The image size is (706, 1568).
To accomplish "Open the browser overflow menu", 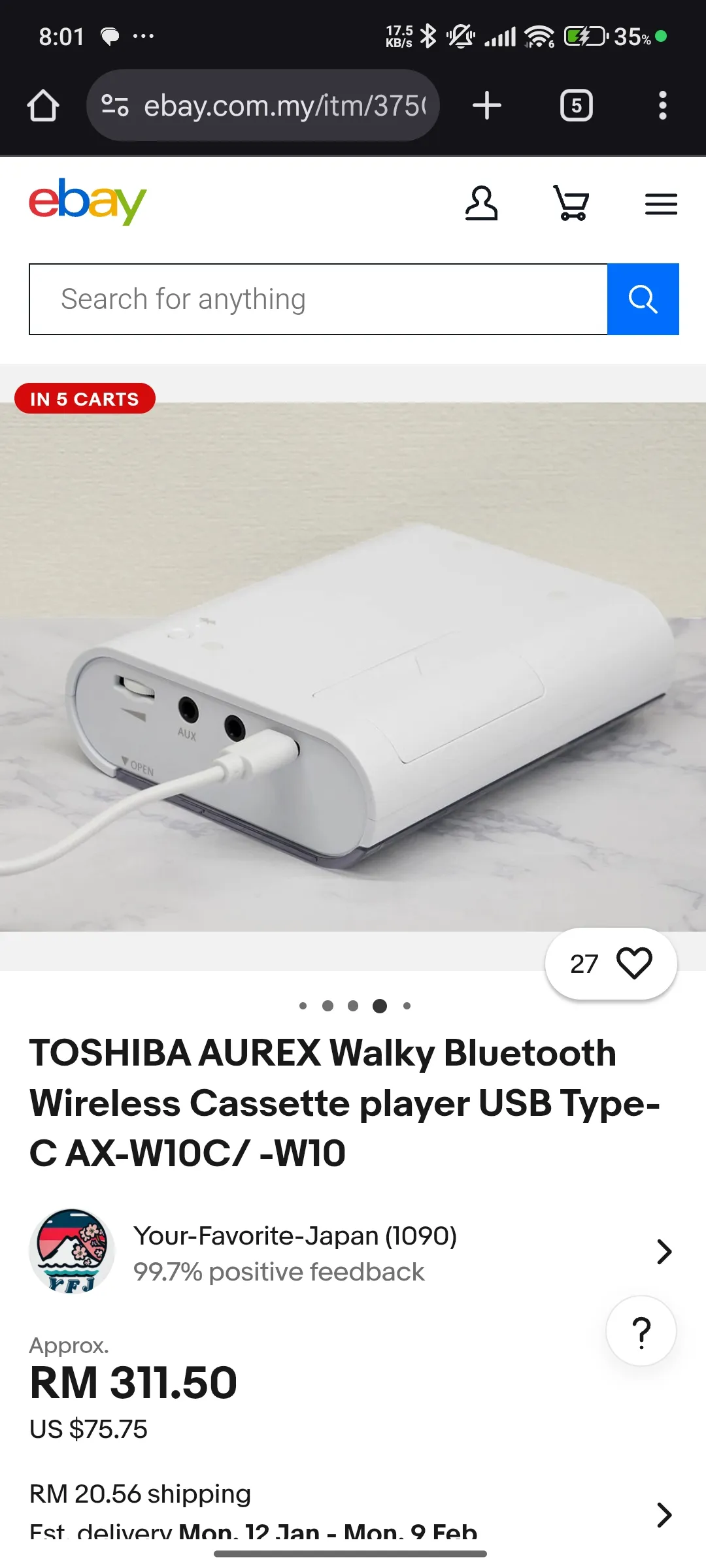I will coord(662,106).
